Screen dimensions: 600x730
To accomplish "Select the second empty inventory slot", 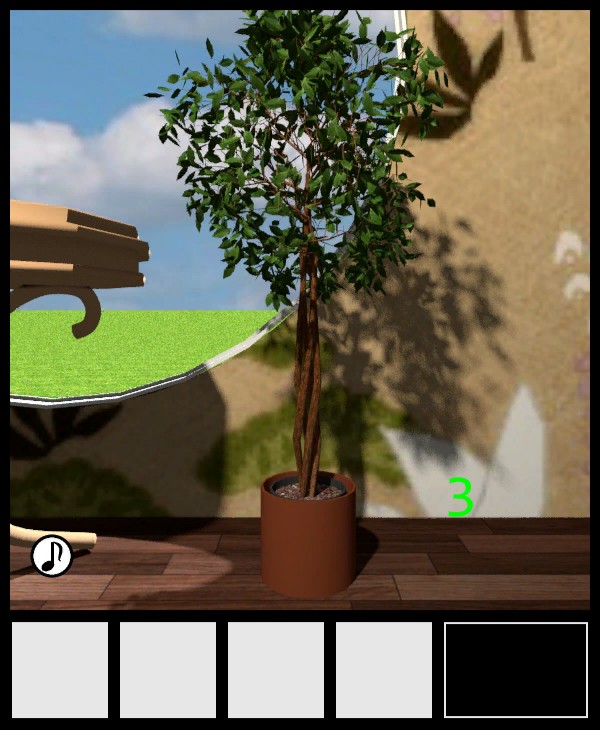I will point(168,670).
